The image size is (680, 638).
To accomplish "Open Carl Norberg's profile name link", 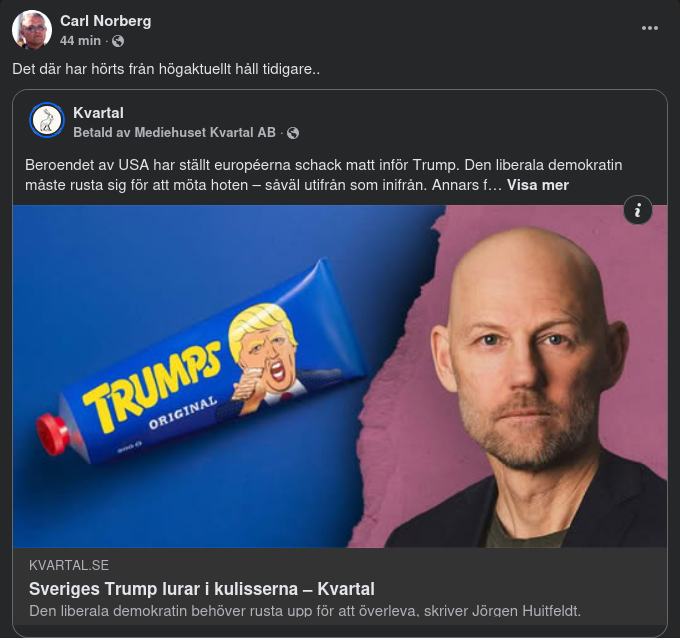I will point(105,21).
